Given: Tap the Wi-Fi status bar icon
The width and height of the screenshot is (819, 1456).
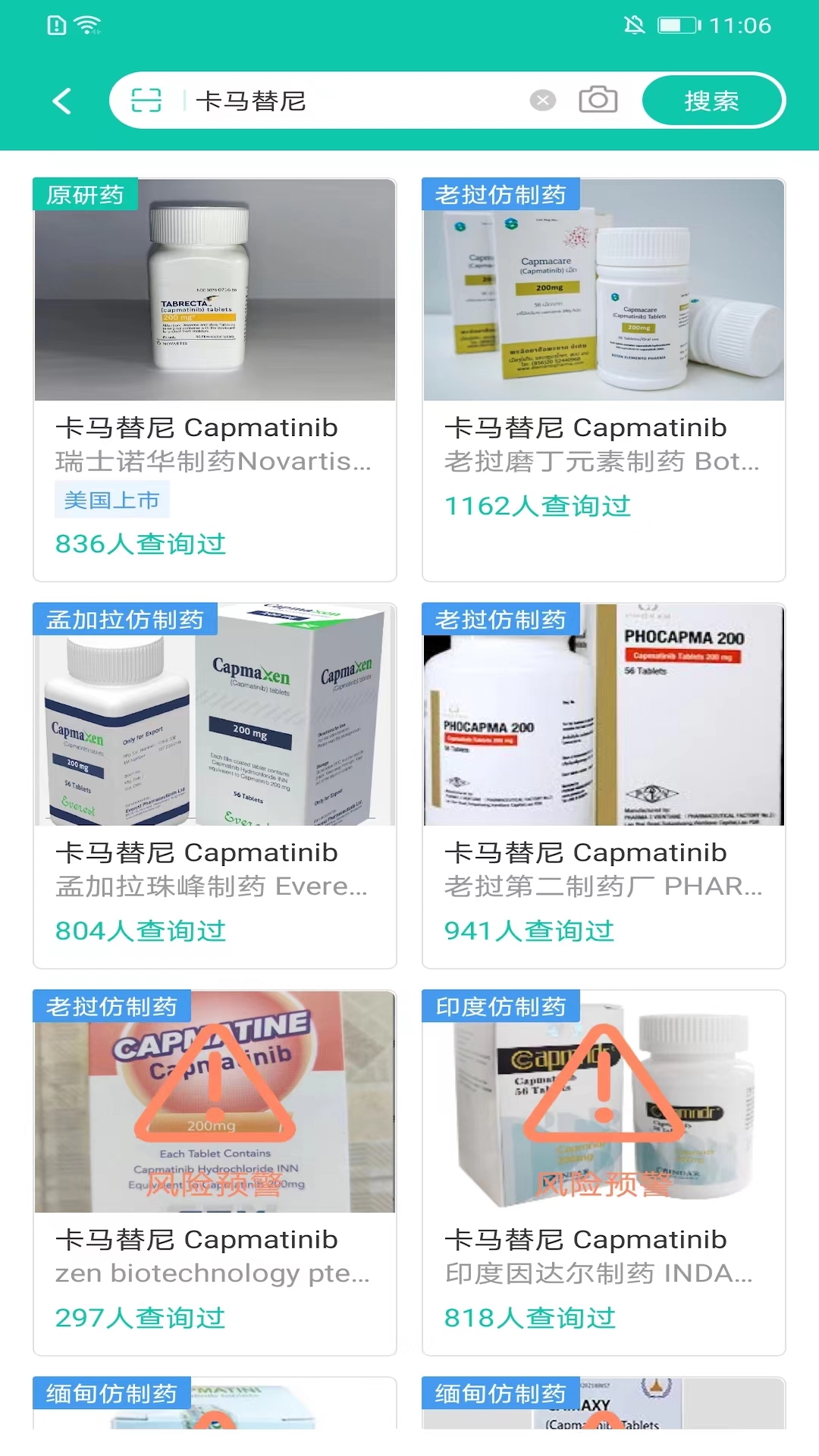Looking at the screenshot, I should (89, 24).
